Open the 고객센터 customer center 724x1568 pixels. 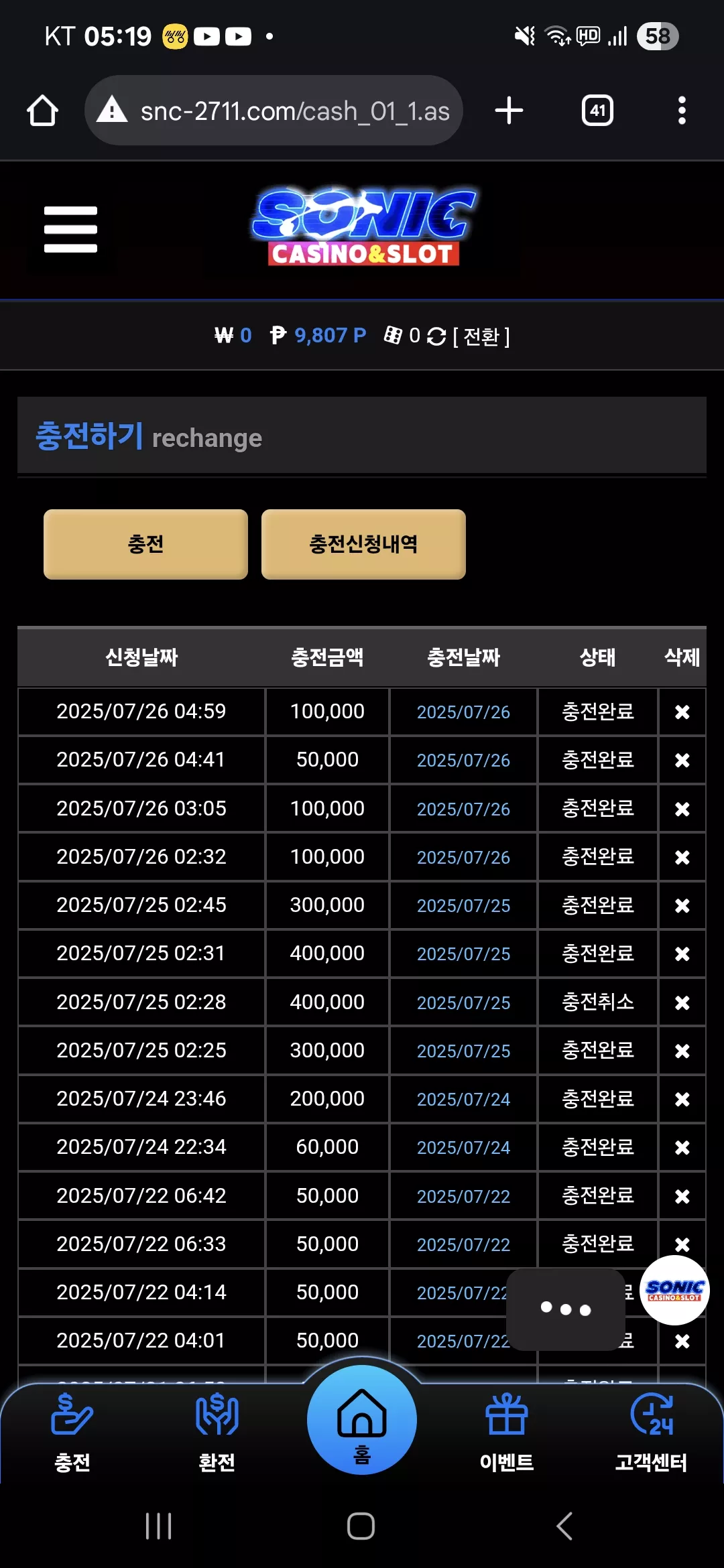(x=652, y=1432)
